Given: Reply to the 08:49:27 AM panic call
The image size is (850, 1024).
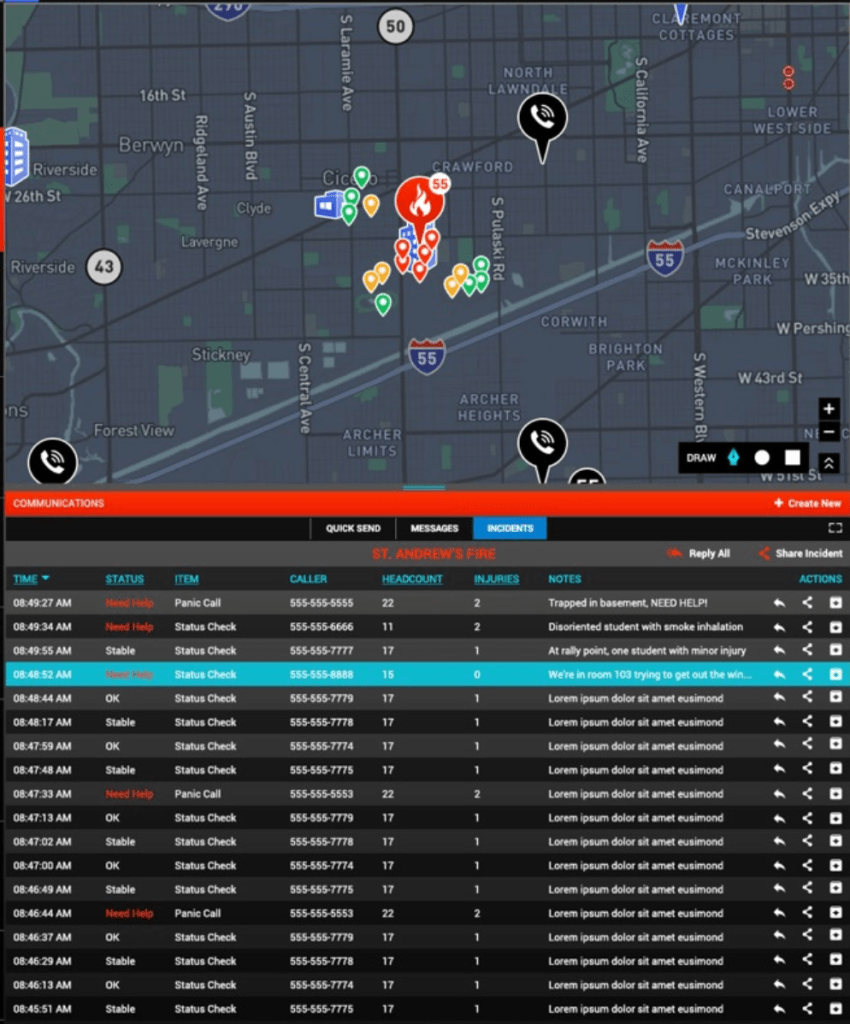Looking at the screenshot, I should (779, 603).
